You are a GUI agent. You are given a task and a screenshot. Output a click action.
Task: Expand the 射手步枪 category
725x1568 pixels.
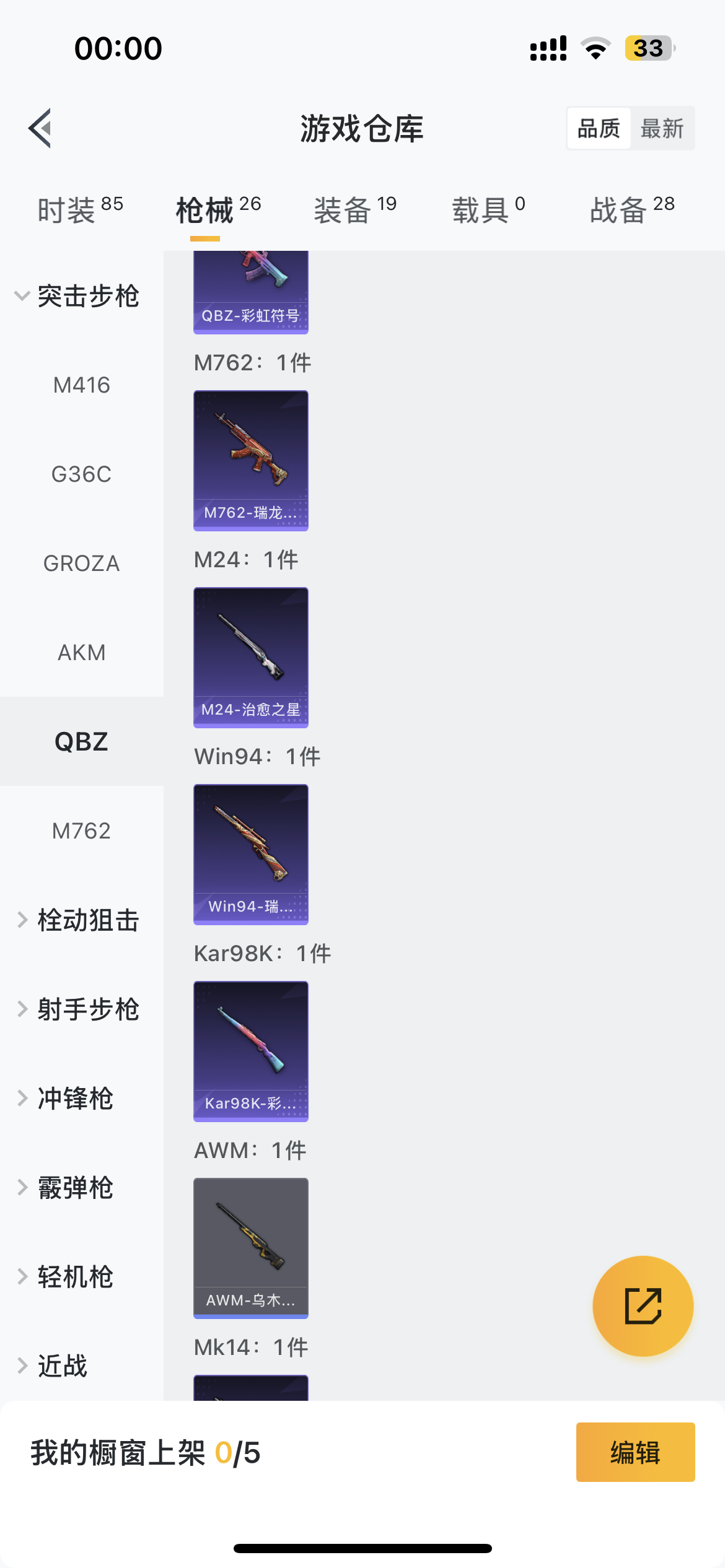[77, 1009]
